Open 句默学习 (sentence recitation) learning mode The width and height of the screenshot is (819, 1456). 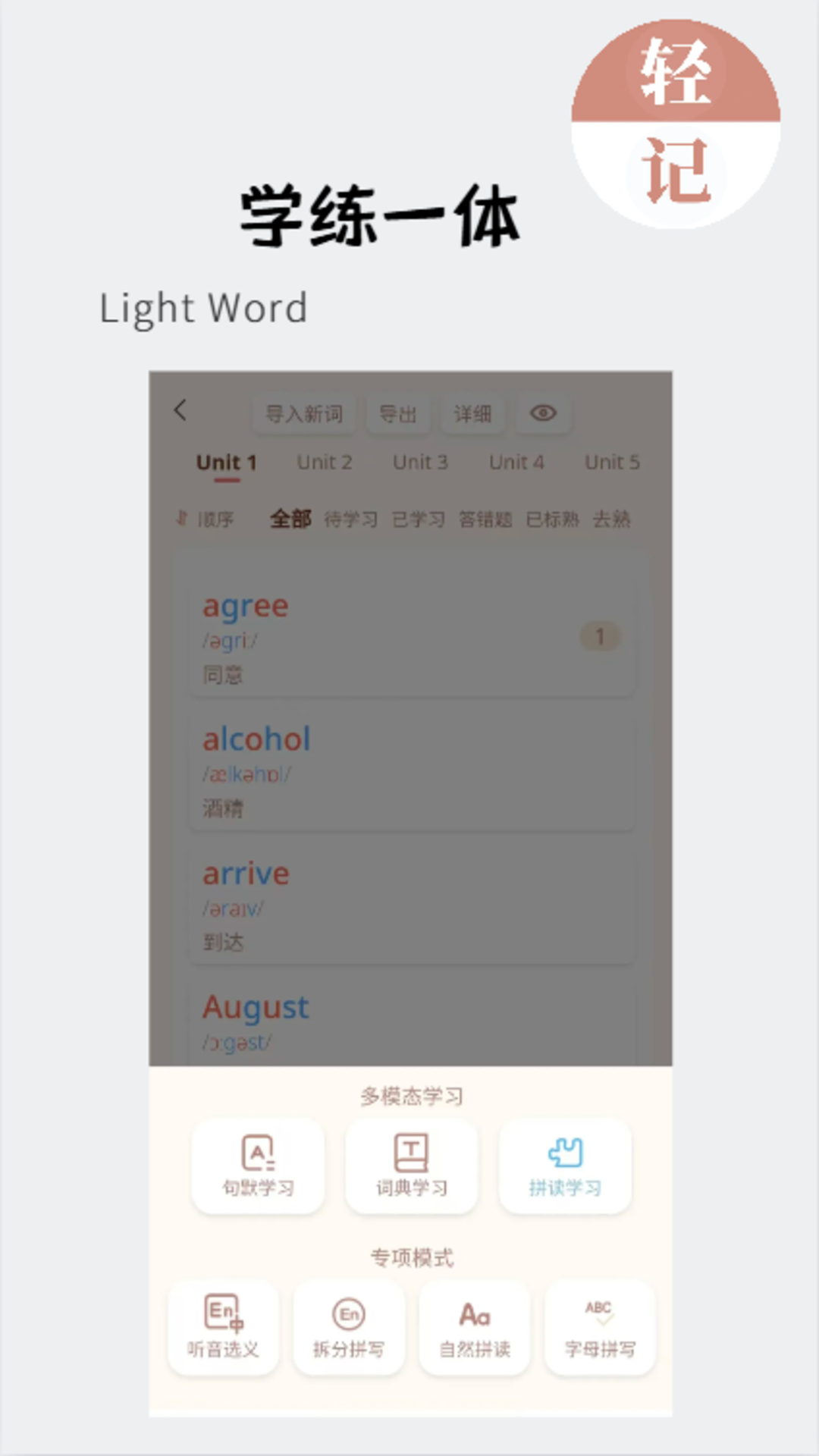(258, 1166)
